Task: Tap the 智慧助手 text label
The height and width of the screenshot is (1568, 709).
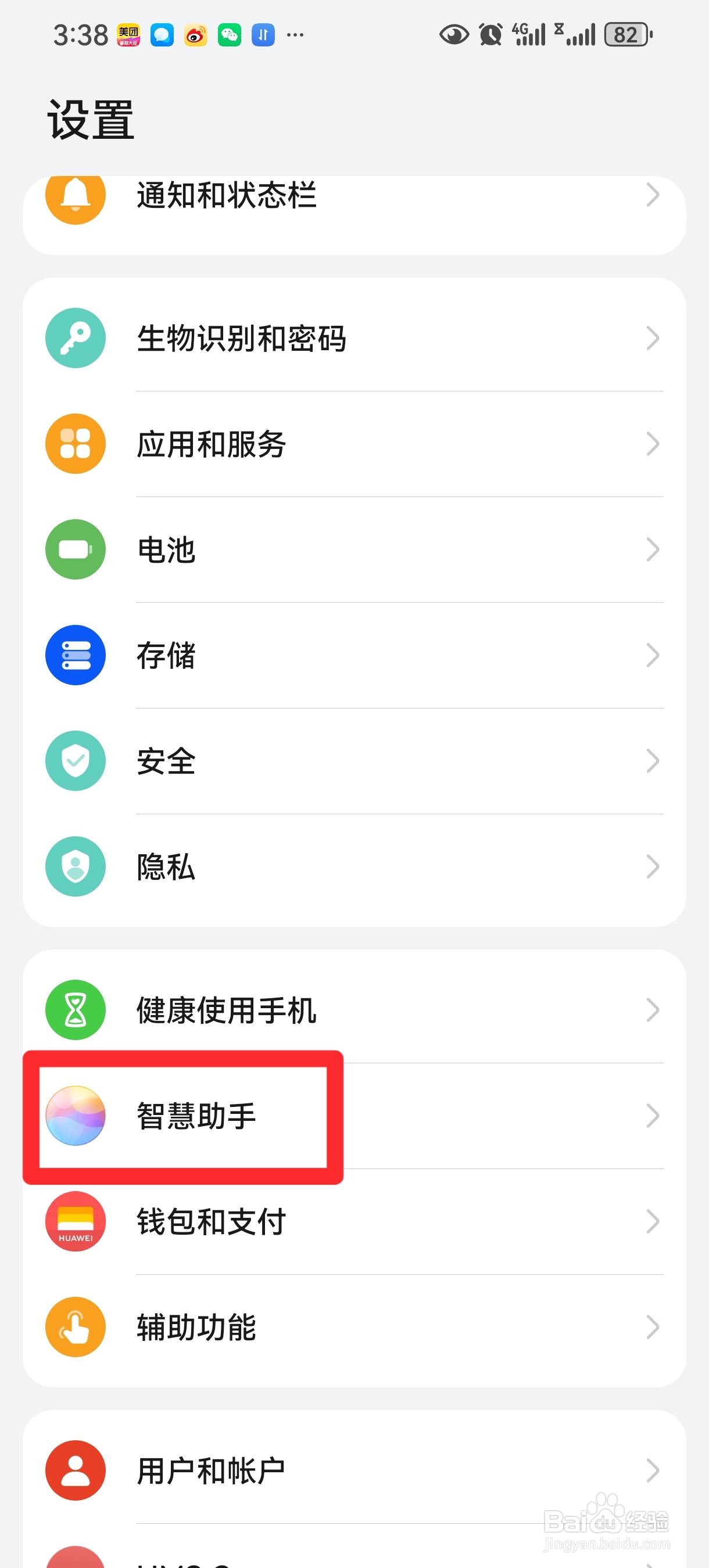Action: (195, 1116)
